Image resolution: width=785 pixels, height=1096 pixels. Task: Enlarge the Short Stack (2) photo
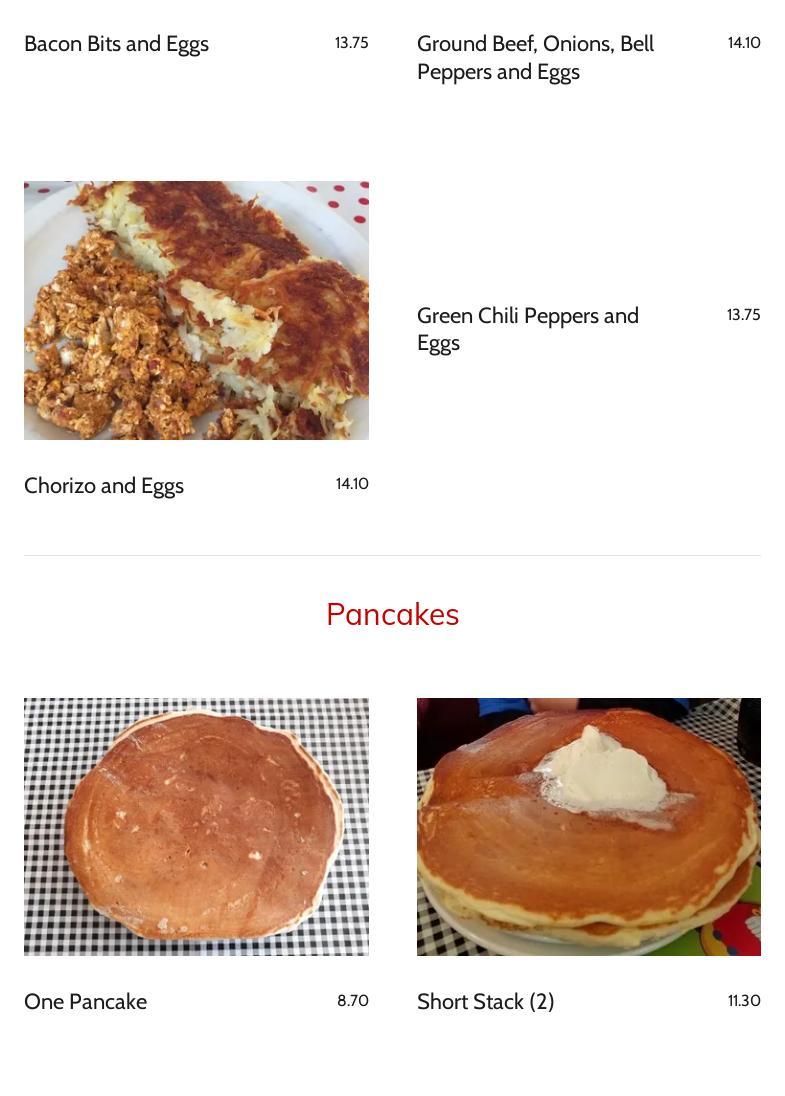(x=588, y=826)
